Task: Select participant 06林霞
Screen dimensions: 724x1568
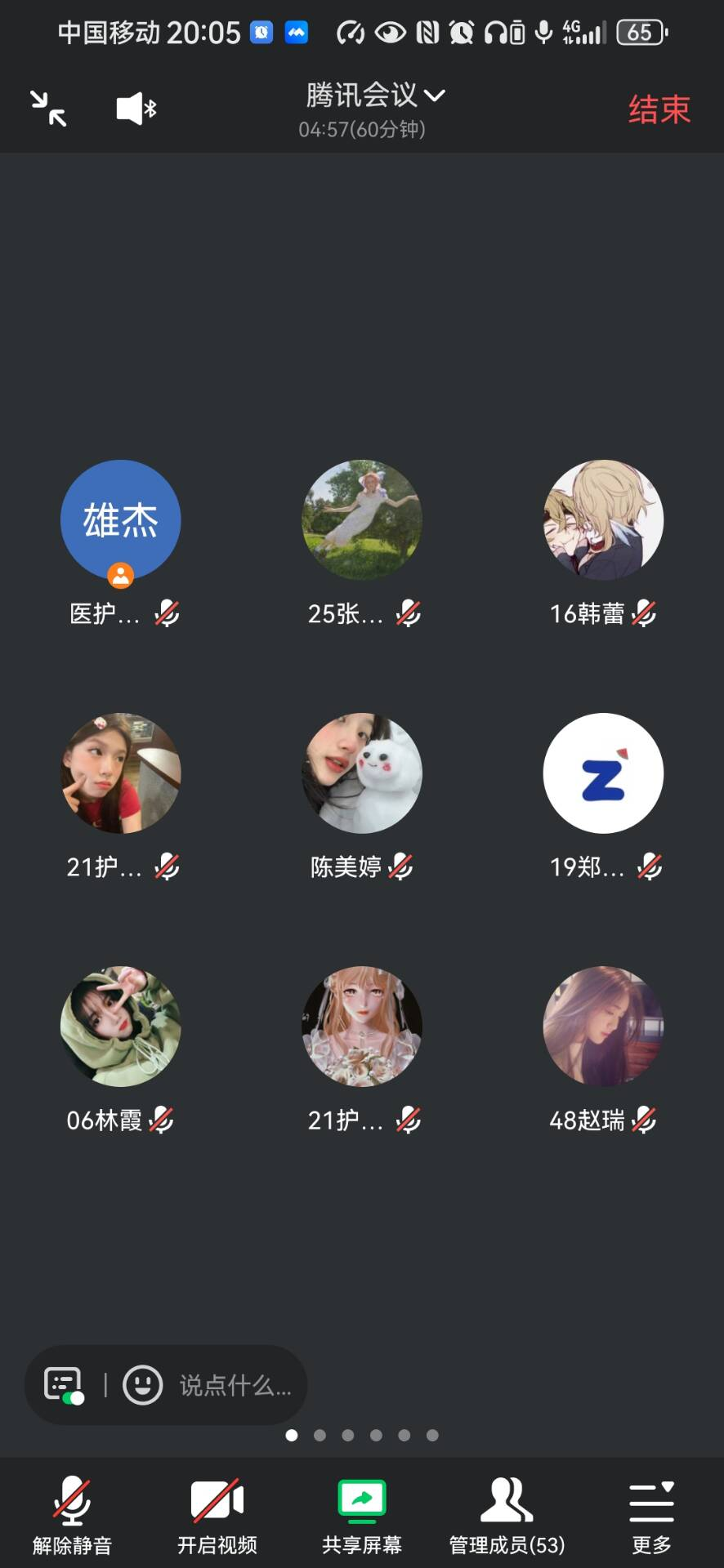Action: (121, 1027)
